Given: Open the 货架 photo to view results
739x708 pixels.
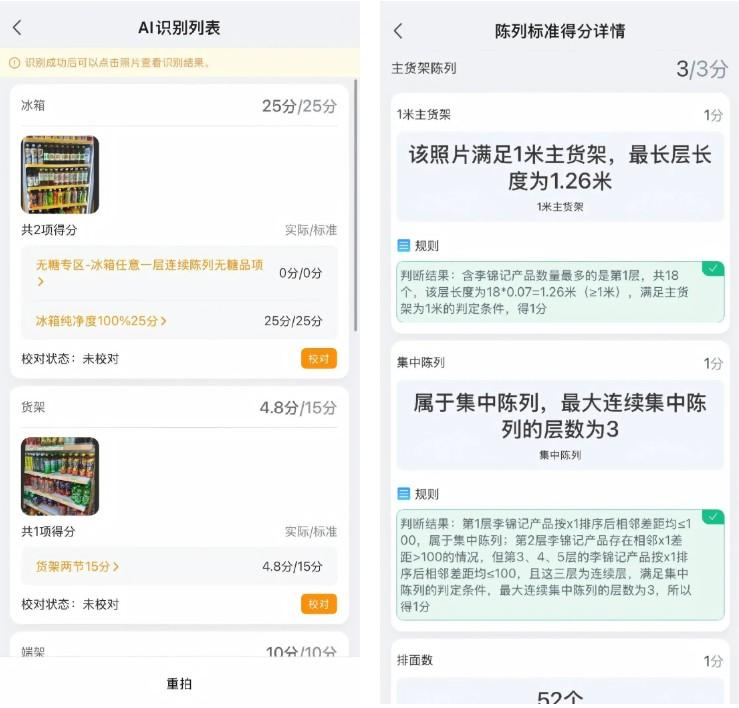Looking at the screenshot, I should pos(60,476).
